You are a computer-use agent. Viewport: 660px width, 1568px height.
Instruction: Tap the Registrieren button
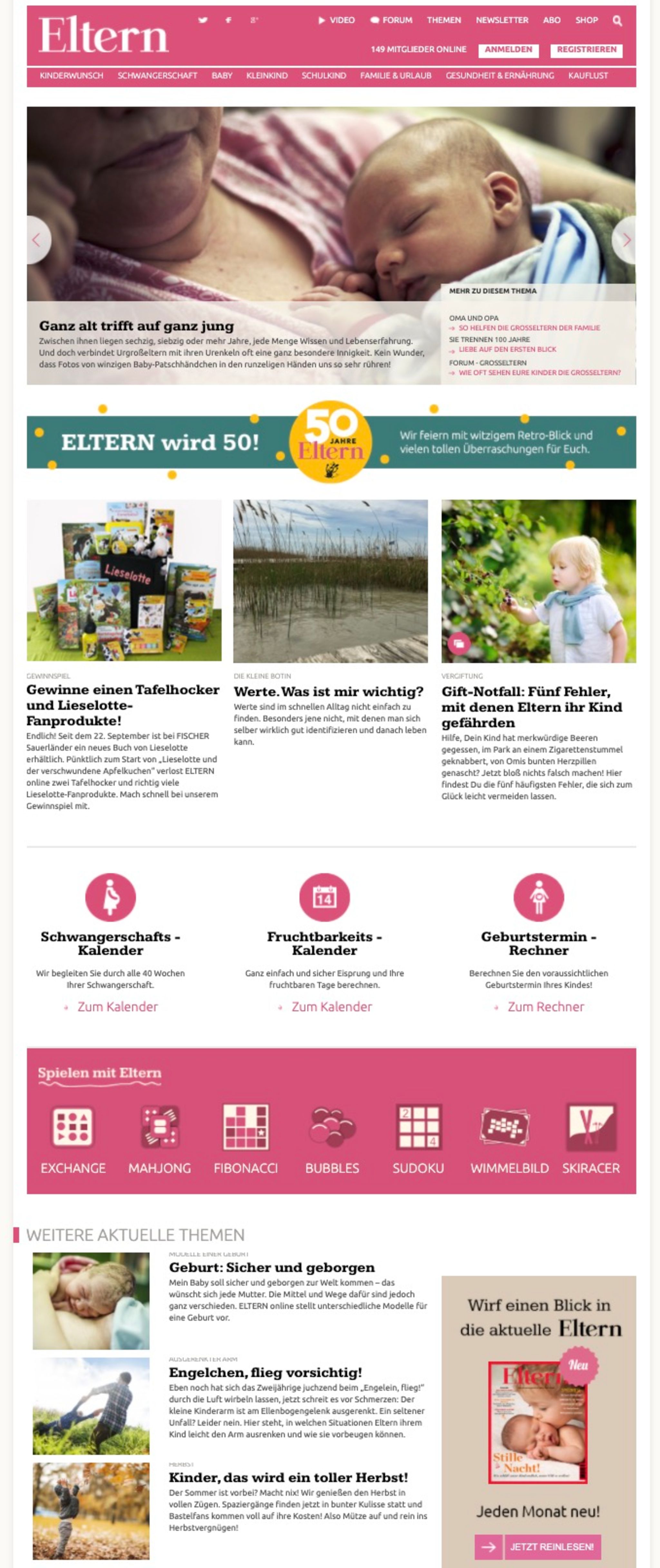click(586, 50)
